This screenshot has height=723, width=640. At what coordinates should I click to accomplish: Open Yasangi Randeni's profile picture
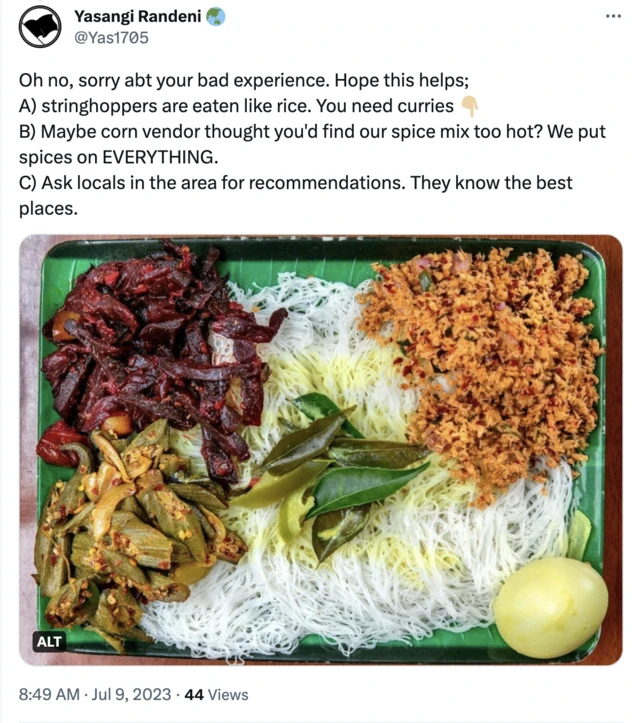[x=40, y=26]
